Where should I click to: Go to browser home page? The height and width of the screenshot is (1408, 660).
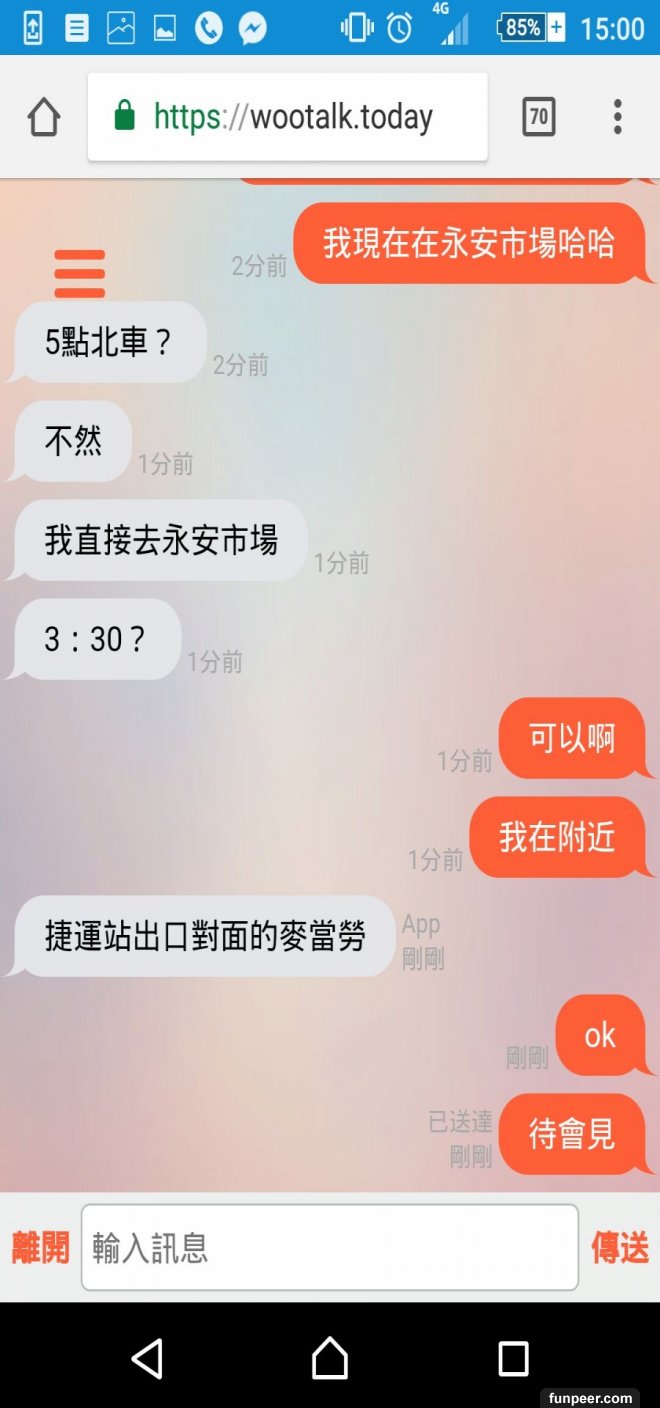point(44,117)
